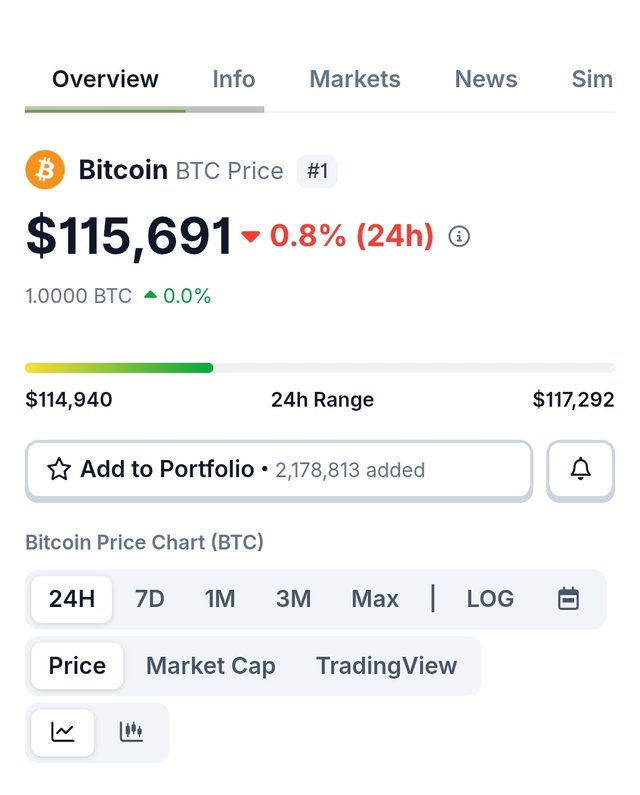Switch to candlestick chart style
This screenshot has width=640, height=795.
pos(131,733)
